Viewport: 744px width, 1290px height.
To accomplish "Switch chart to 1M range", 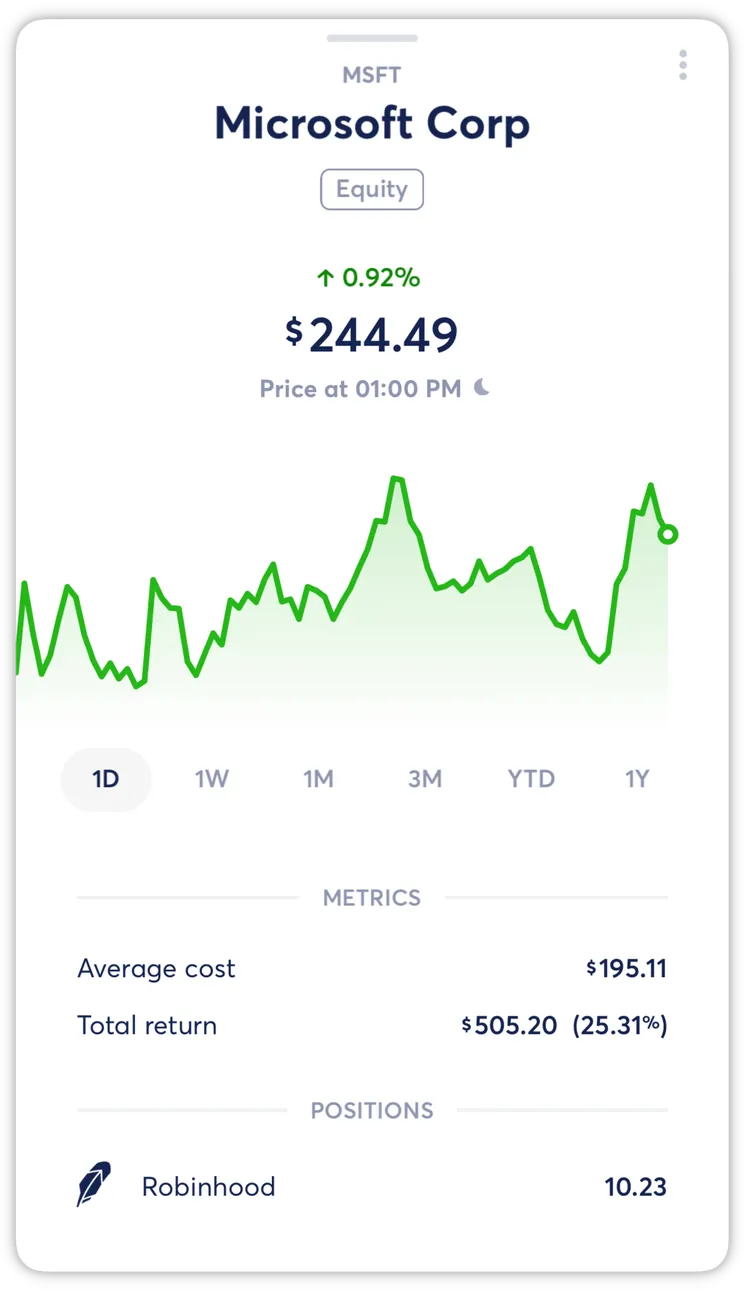I will click(x=318, y=779).
